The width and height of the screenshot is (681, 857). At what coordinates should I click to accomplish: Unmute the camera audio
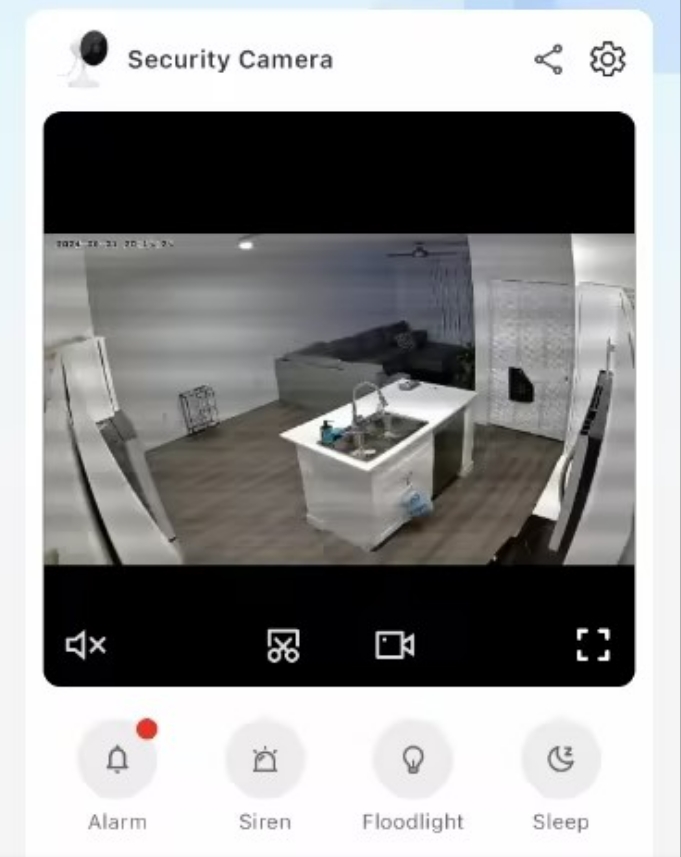pyautogui.click(x=86, y=645)
